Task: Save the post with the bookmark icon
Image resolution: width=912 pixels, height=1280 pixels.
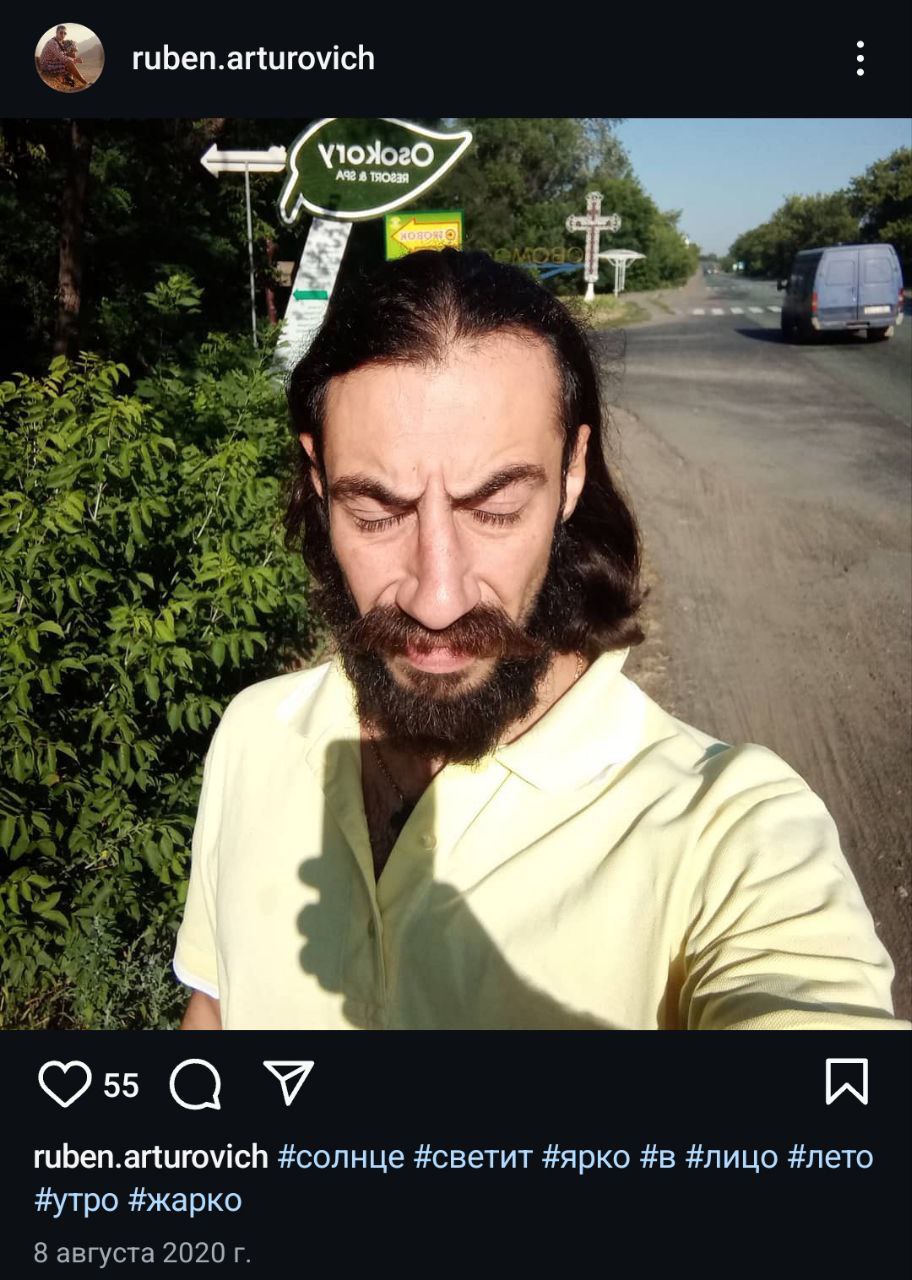Action: [846, 1082]
